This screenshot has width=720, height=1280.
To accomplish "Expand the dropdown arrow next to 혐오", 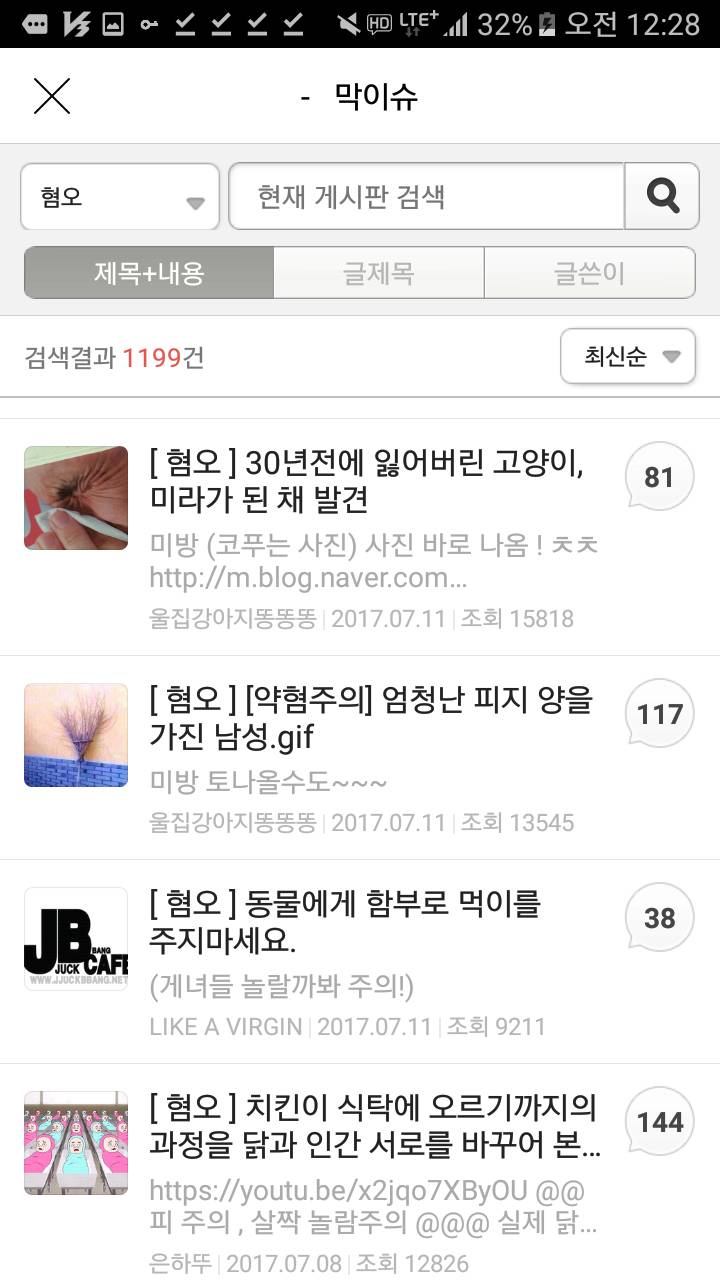I will click(196, 199).
